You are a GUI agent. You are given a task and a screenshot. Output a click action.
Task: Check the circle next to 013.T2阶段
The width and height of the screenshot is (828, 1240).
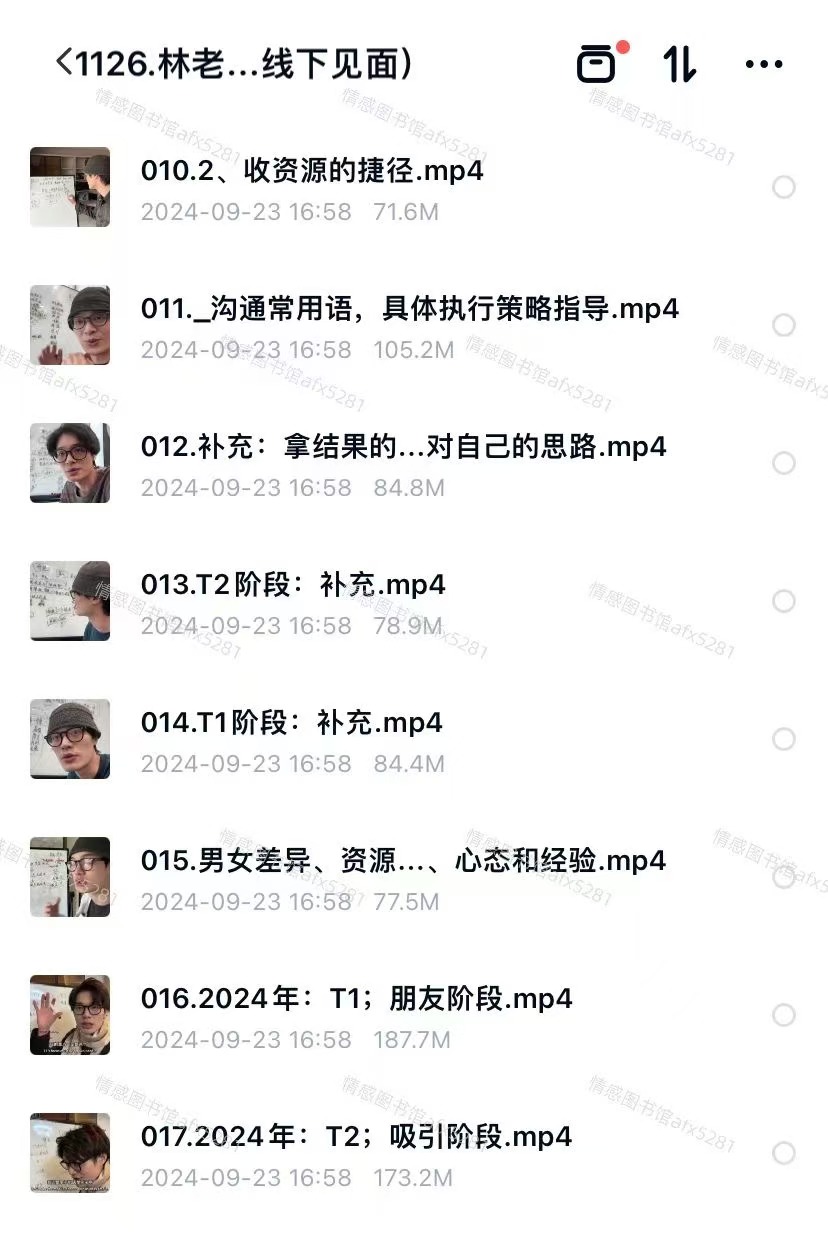point(784,601)
